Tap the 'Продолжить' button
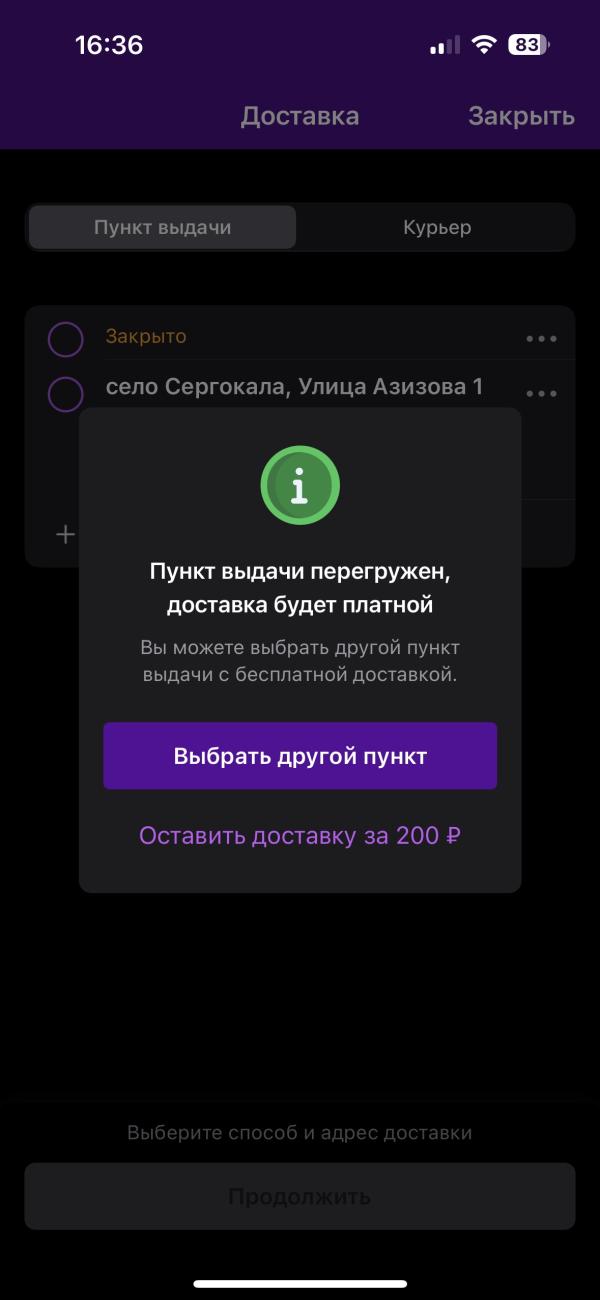This screenshot has height=1300, width=600. coord(300,1196)
